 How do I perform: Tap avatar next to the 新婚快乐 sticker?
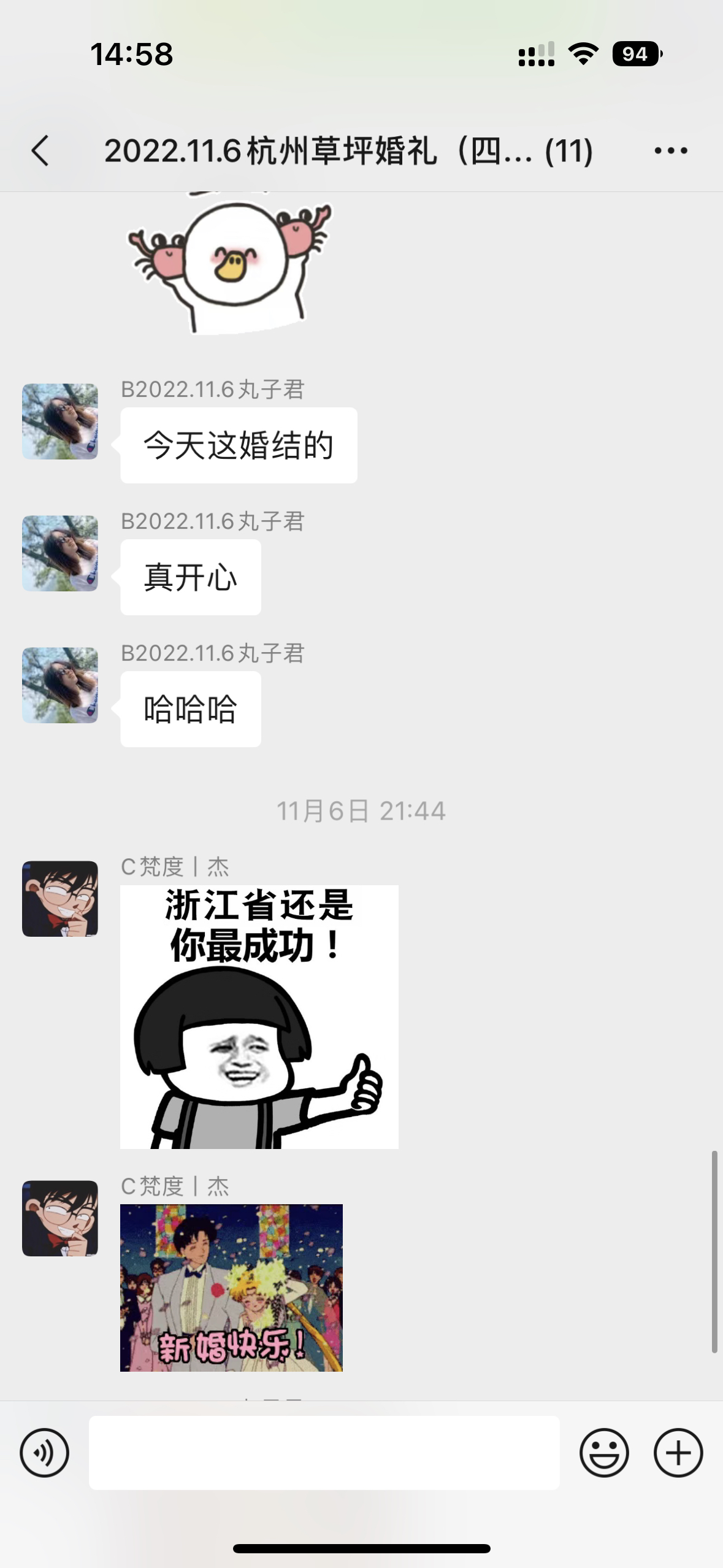[60, 1218]
